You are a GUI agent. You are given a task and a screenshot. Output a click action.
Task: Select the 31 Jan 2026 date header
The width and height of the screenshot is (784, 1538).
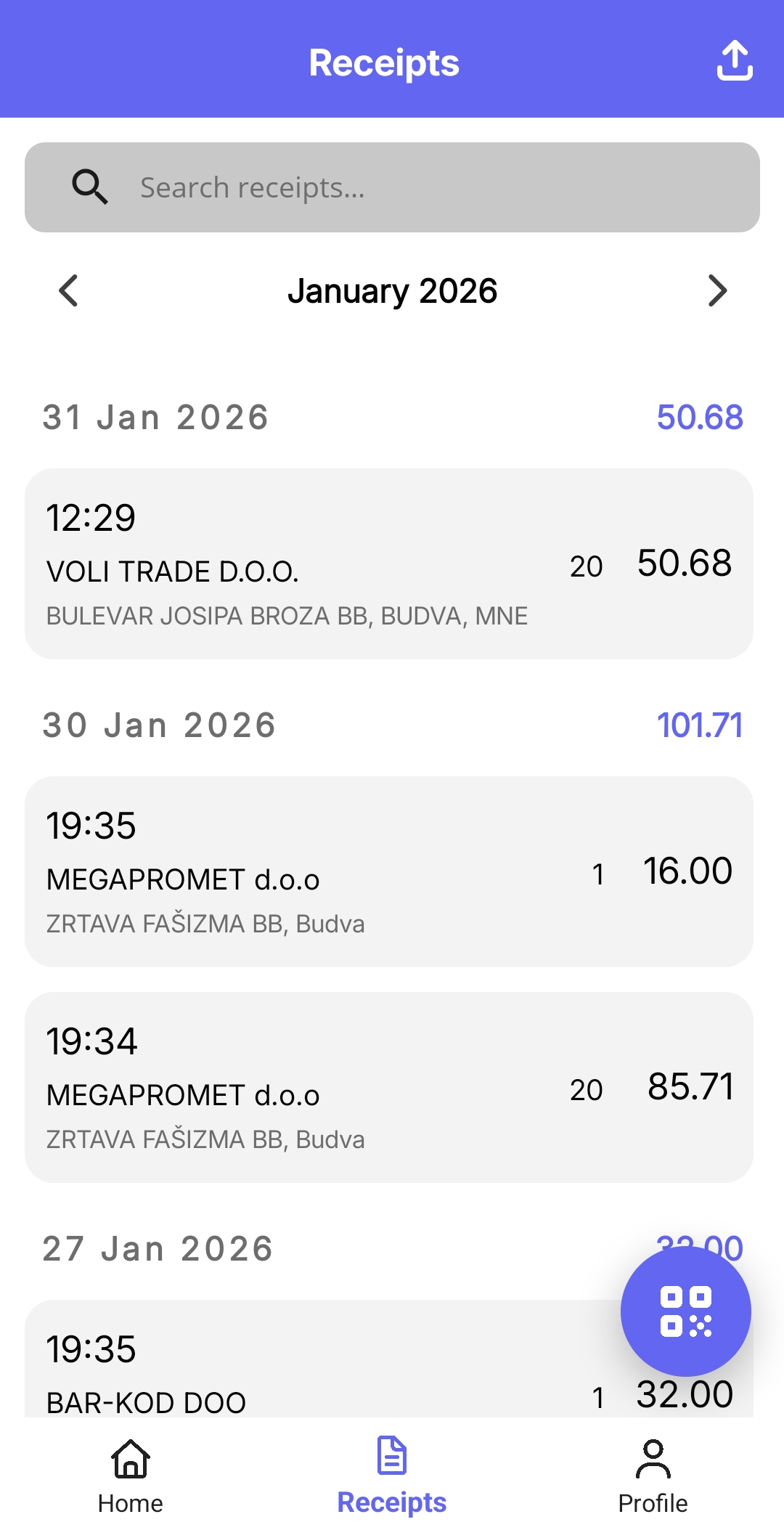click(155, 416)
